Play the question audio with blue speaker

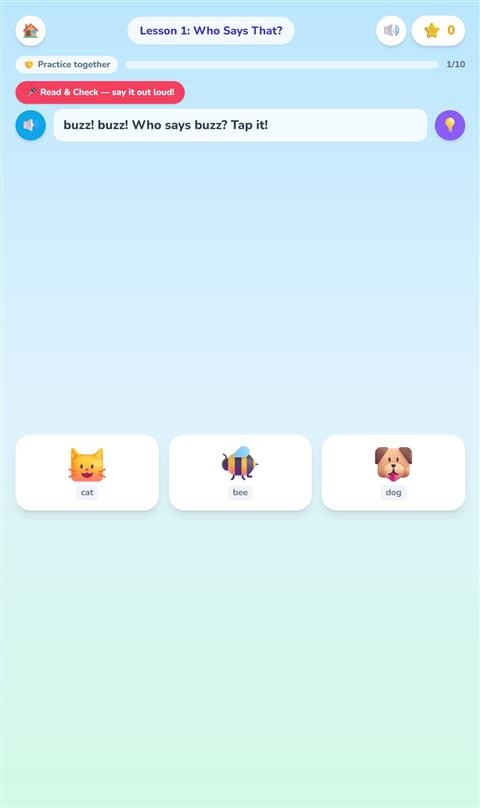click(30, 125)
